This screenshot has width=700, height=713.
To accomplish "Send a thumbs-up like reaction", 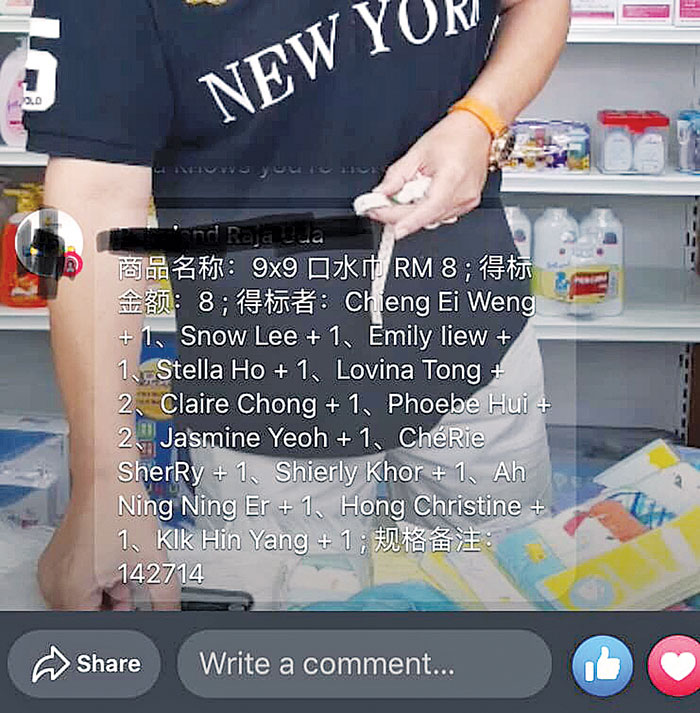I will [x=602, y=666].
